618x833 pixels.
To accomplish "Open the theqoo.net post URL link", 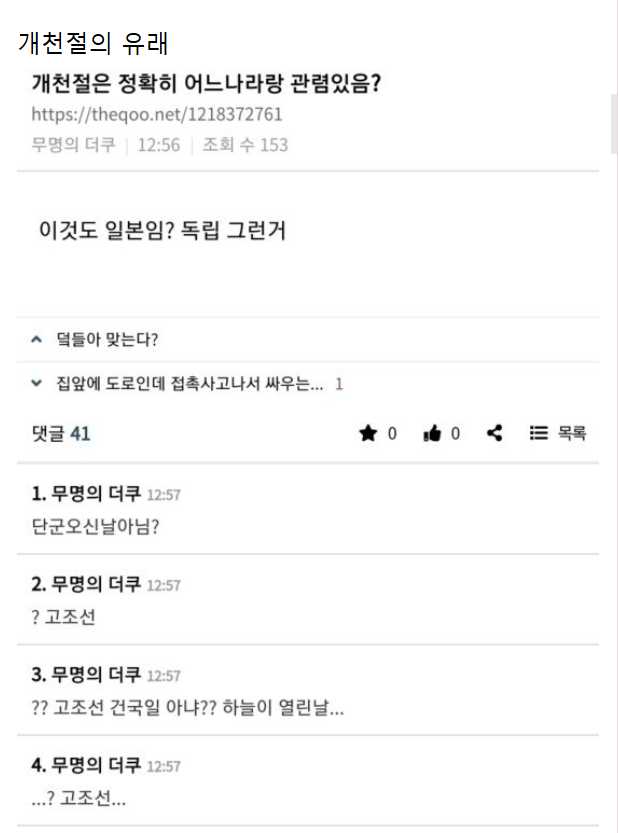I will 156,114.
